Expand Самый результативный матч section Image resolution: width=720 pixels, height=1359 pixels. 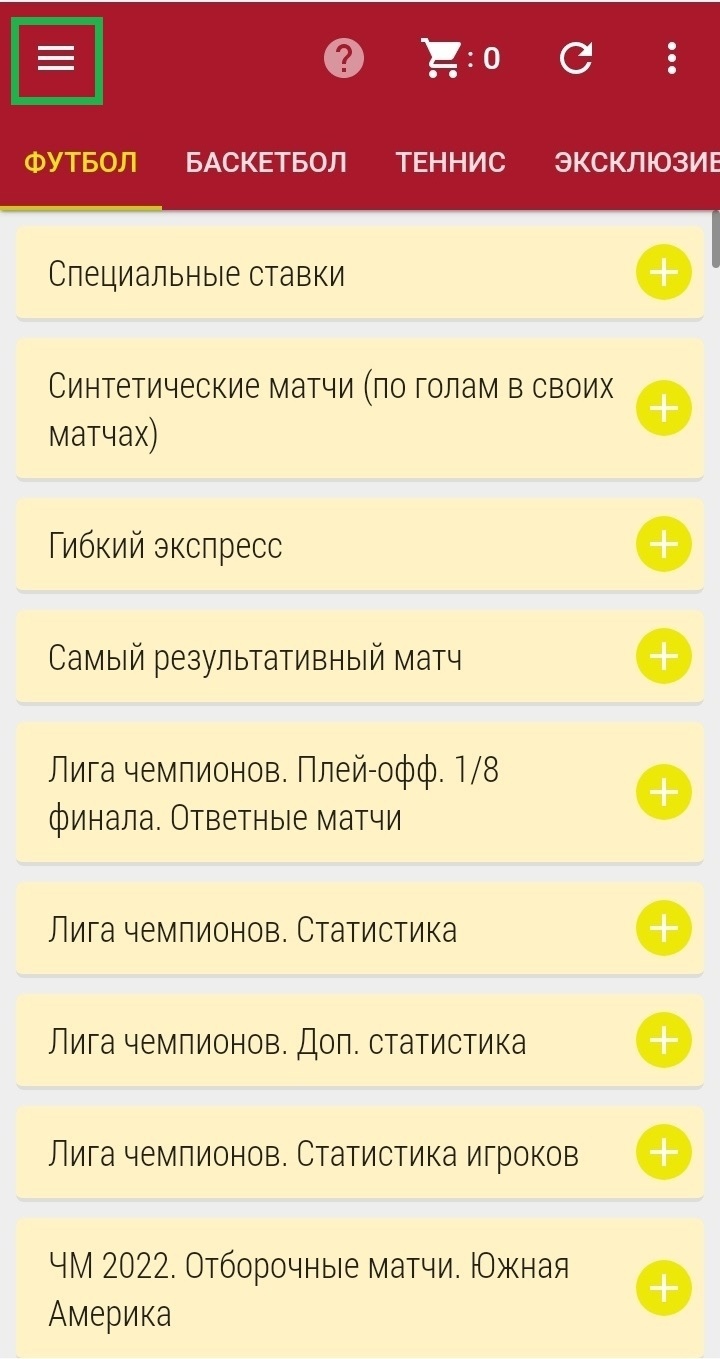(x=663, y=657)
